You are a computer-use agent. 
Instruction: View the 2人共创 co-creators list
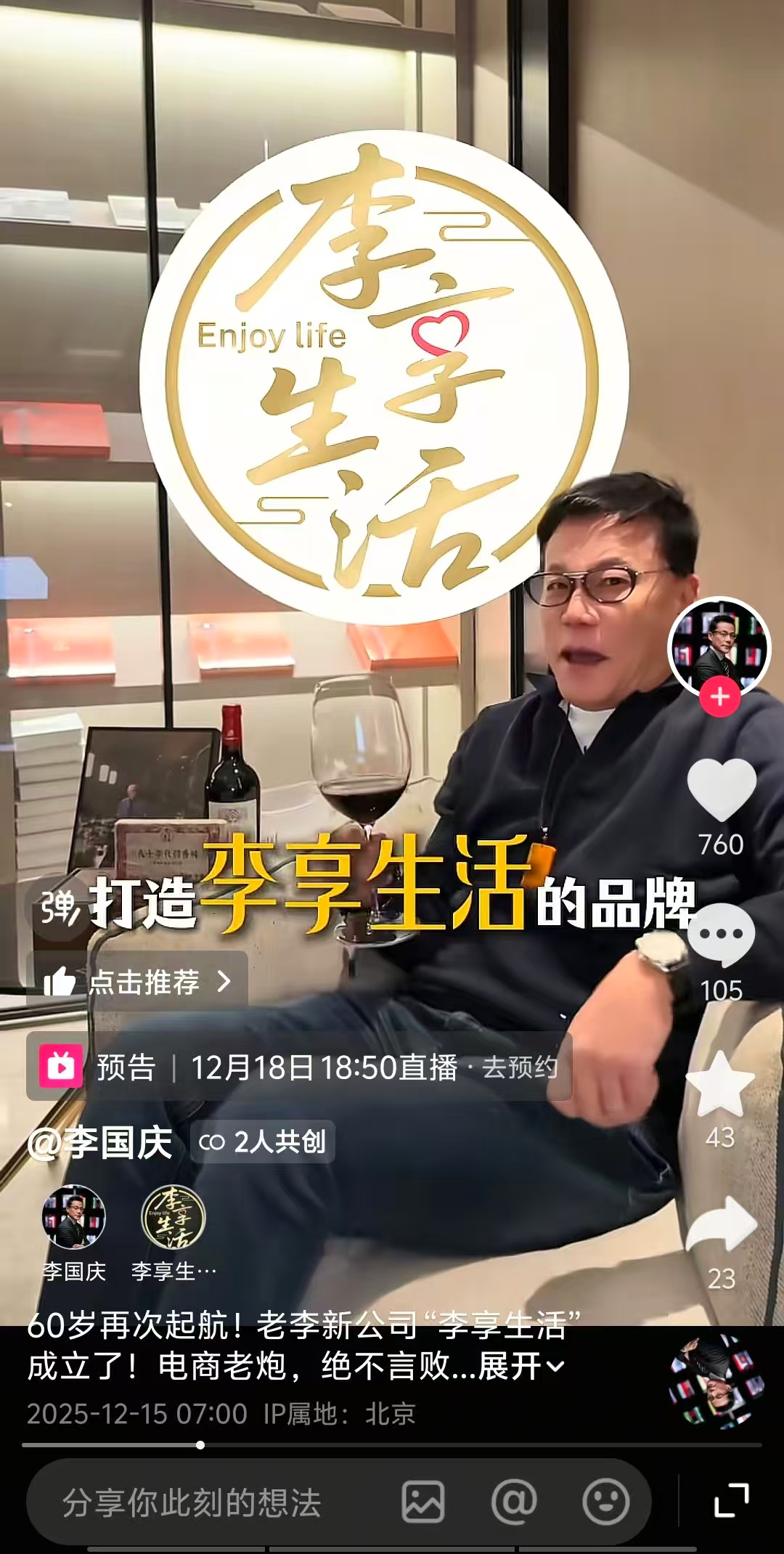[263, 1142]
